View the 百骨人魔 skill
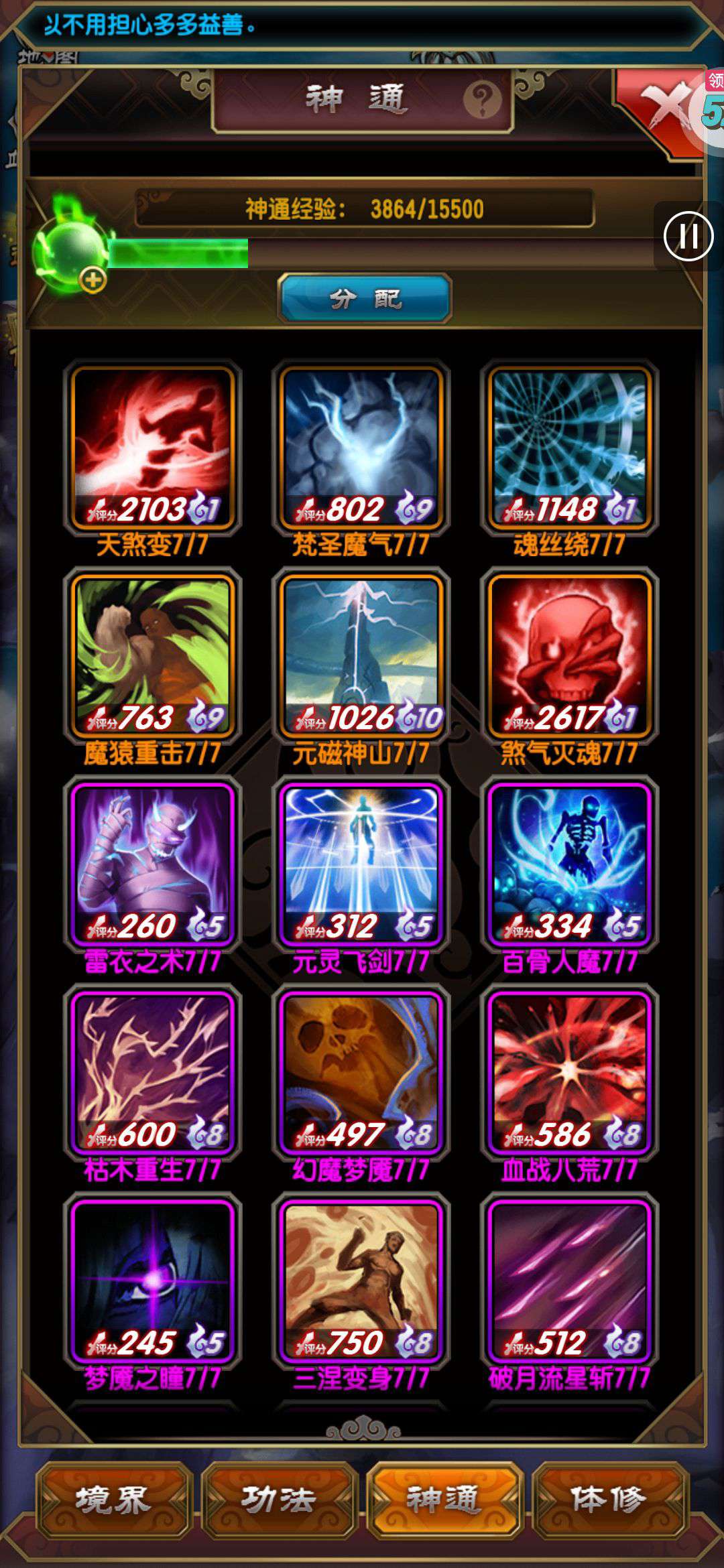This screenshot has width=724, height=1568. [x=570, y=864]
